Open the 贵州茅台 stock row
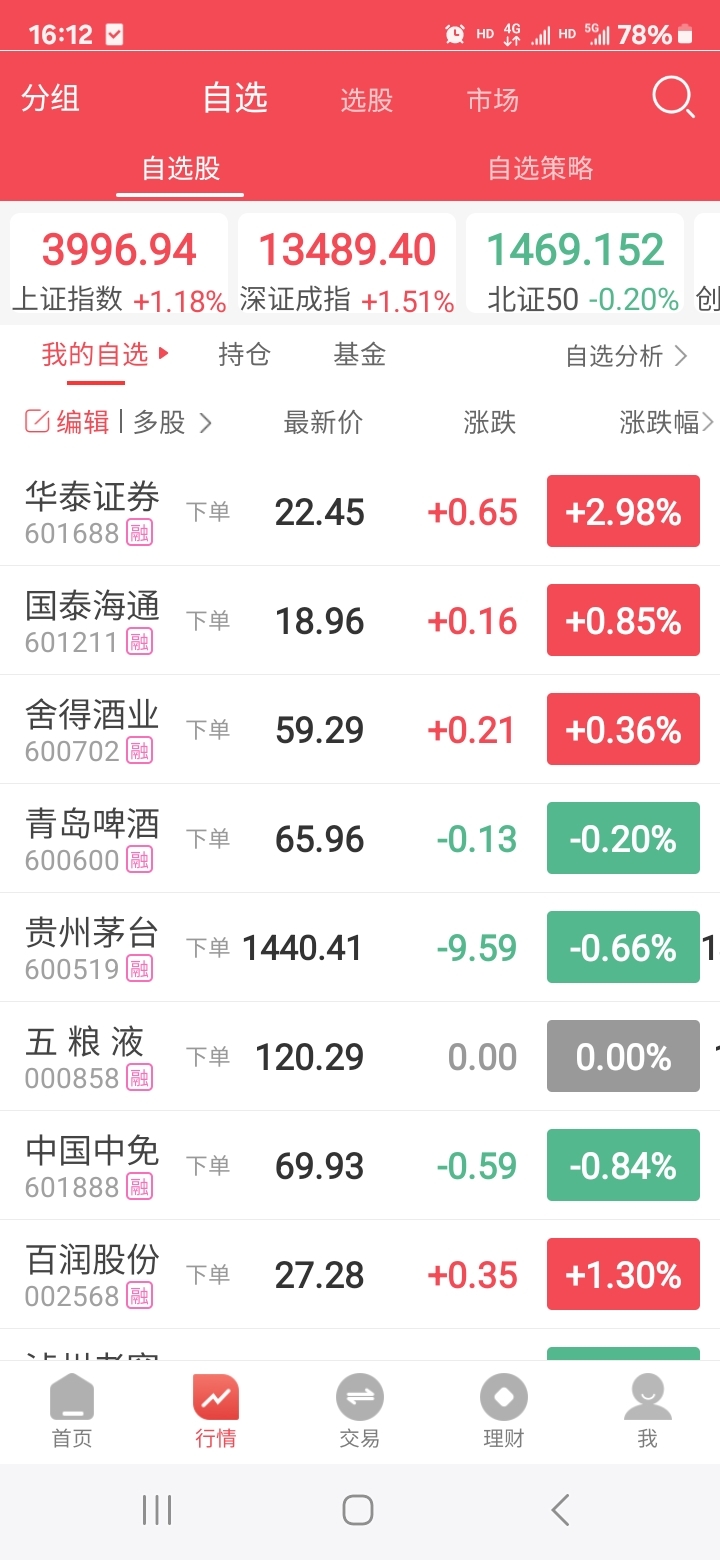The image size is (720, 1560). [92, 946]
